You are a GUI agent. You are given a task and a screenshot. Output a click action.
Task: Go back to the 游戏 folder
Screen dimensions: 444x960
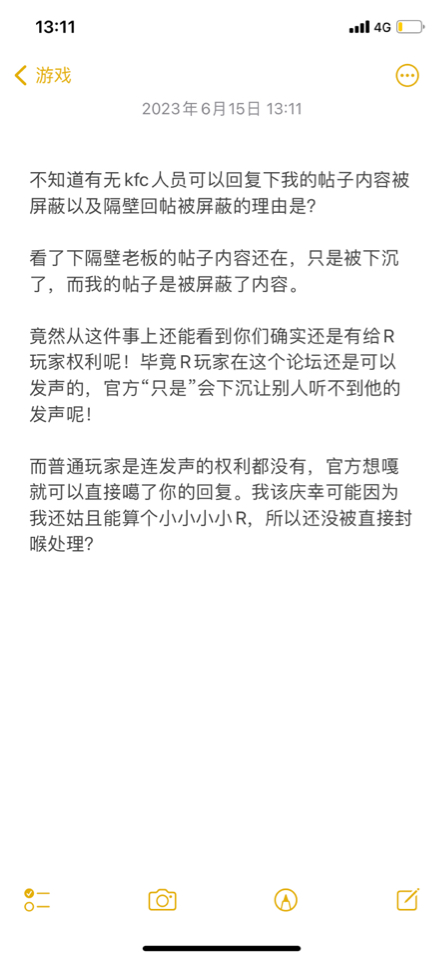43,76
